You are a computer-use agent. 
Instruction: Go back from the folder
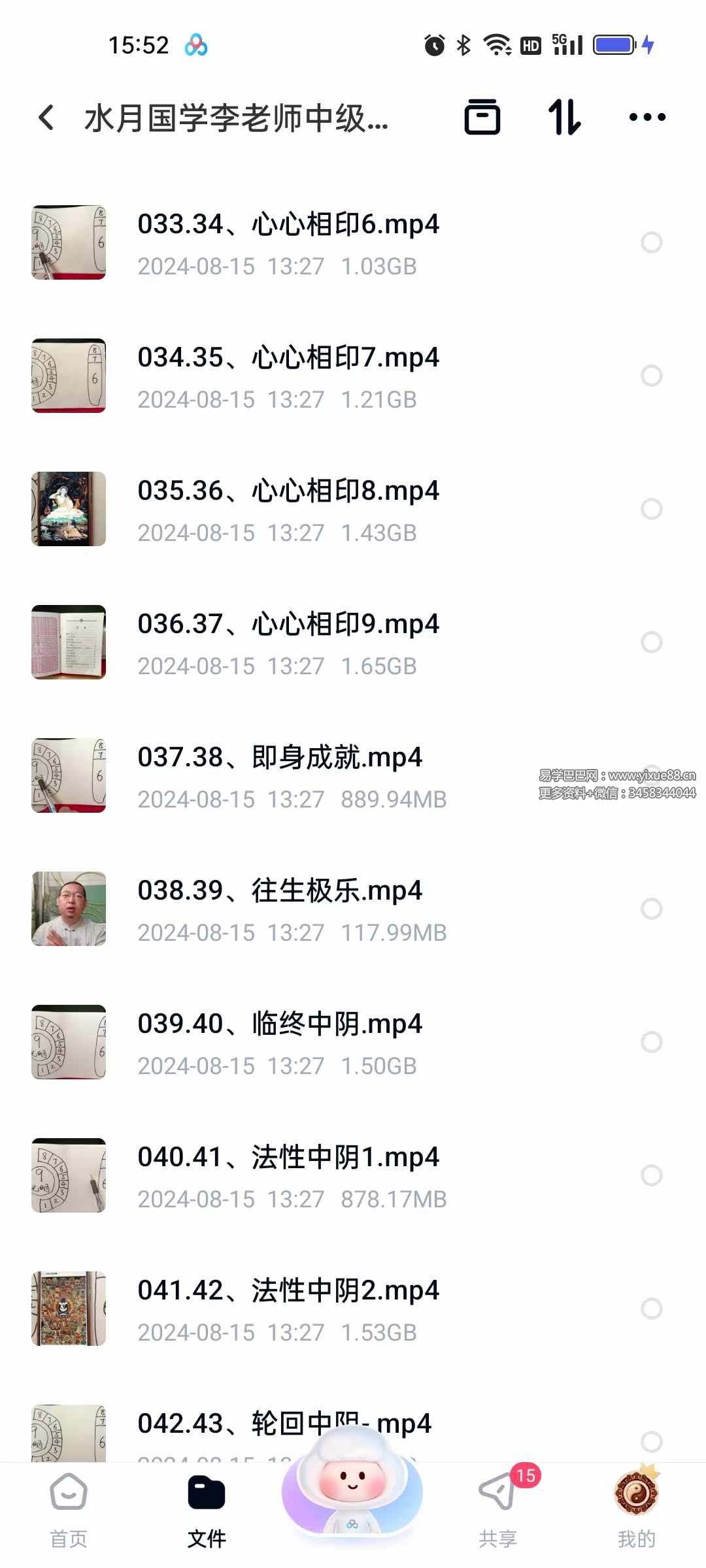click(x=46, y=118)
